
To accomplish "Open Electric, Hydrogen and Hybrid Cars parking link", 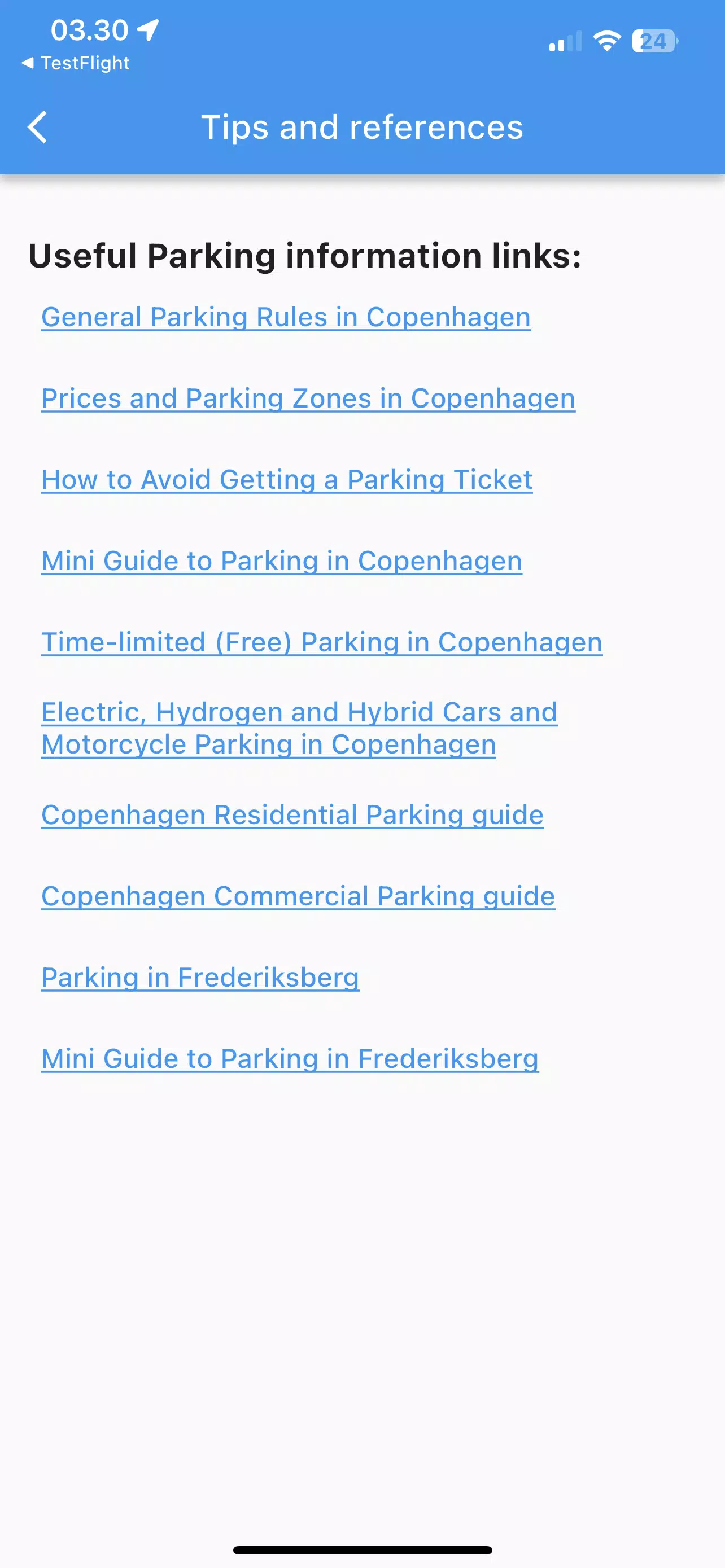I will [299, 728].
